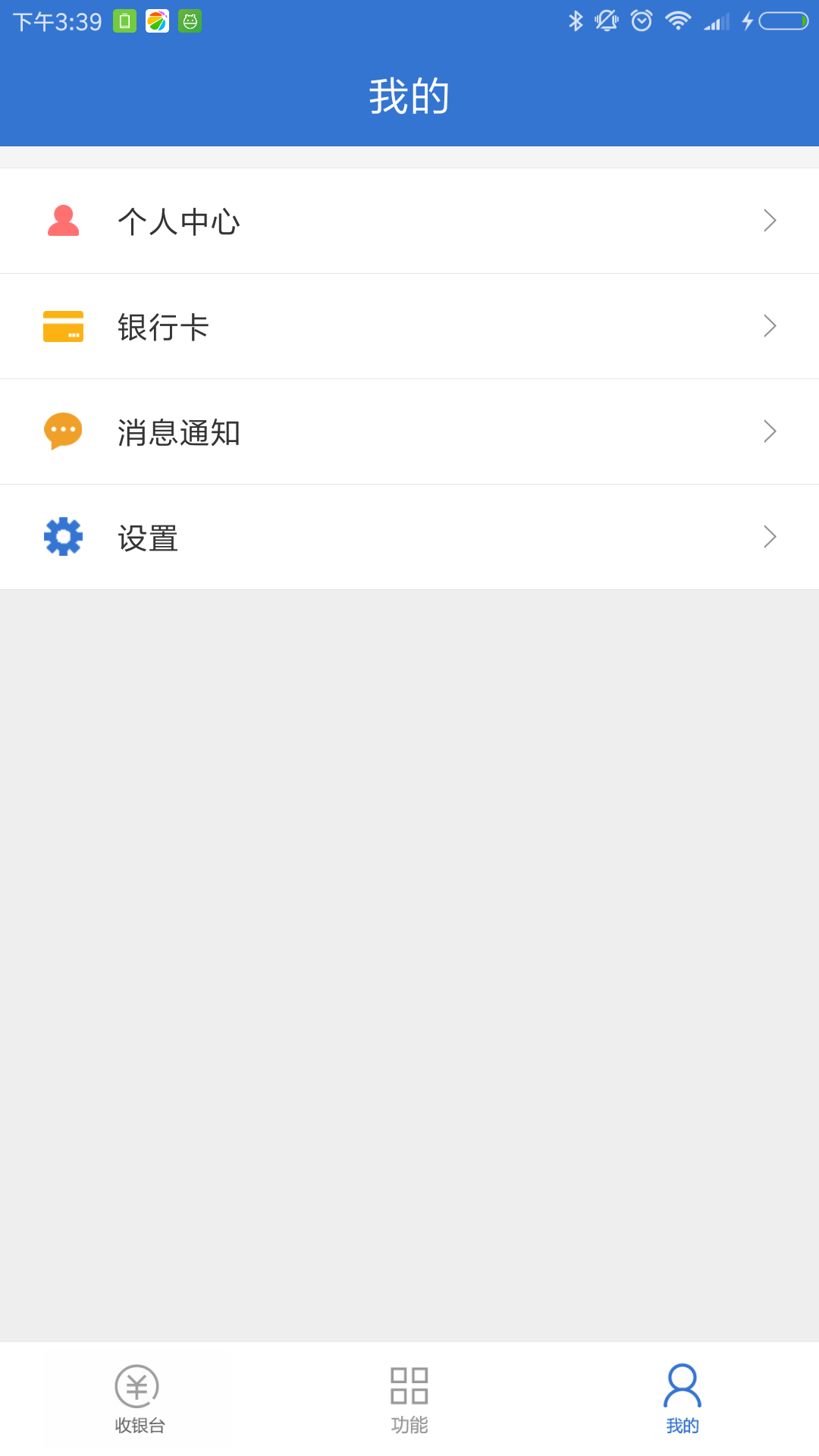Open 银行卡 using the right arrow
The width and height of the screenshot is (819, 1456).
[769, 325]
